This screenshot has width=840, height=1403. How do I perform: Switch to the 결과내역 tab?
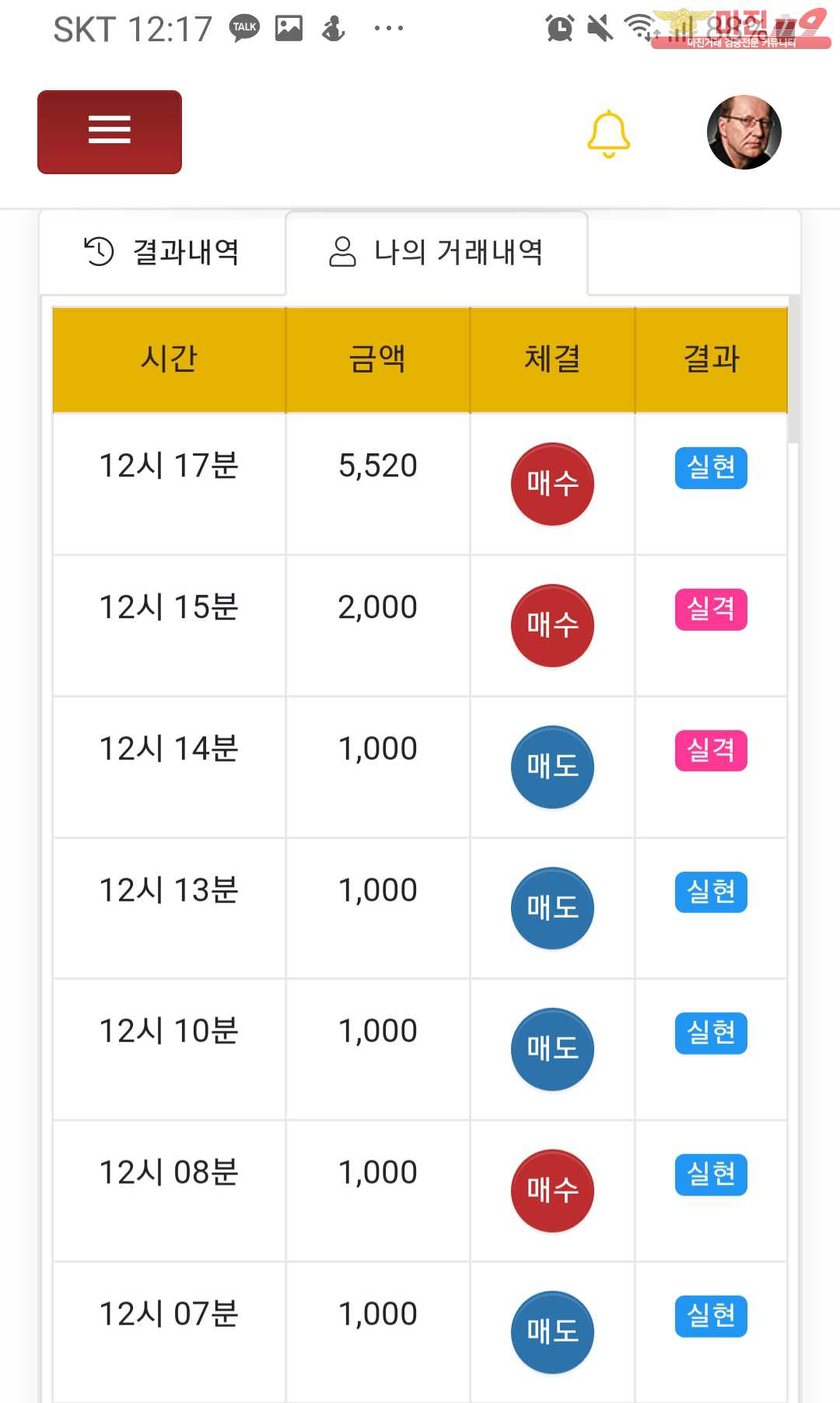163,252
